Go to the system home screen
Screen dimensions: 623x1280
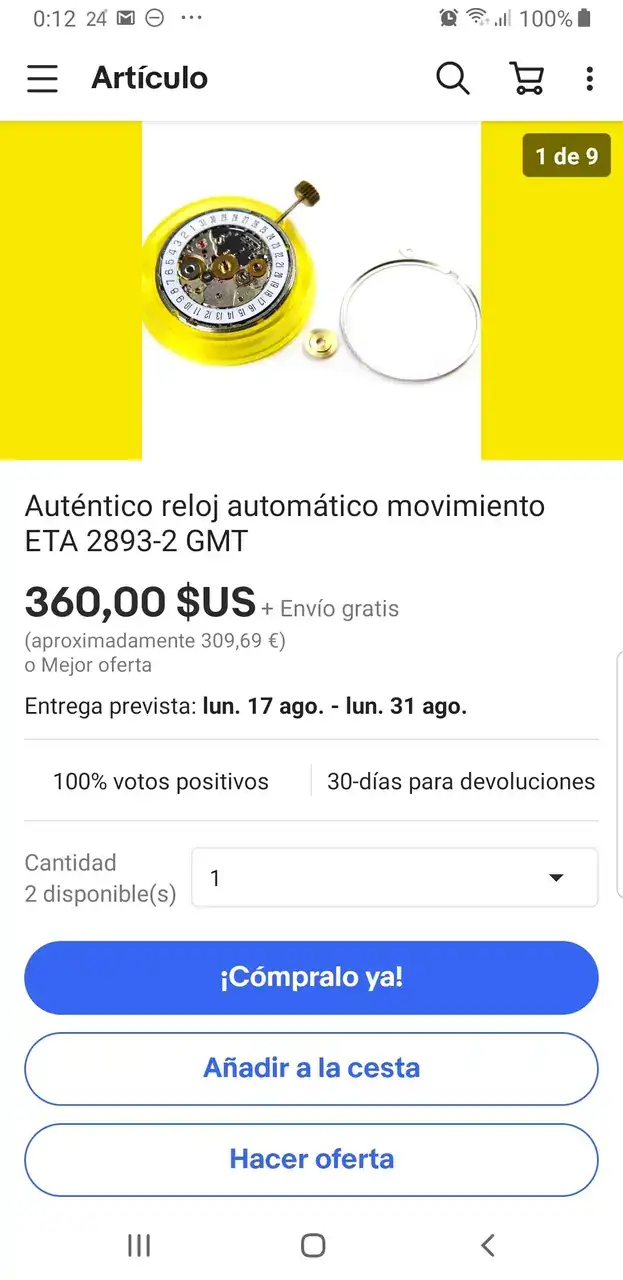[313, 1245]
